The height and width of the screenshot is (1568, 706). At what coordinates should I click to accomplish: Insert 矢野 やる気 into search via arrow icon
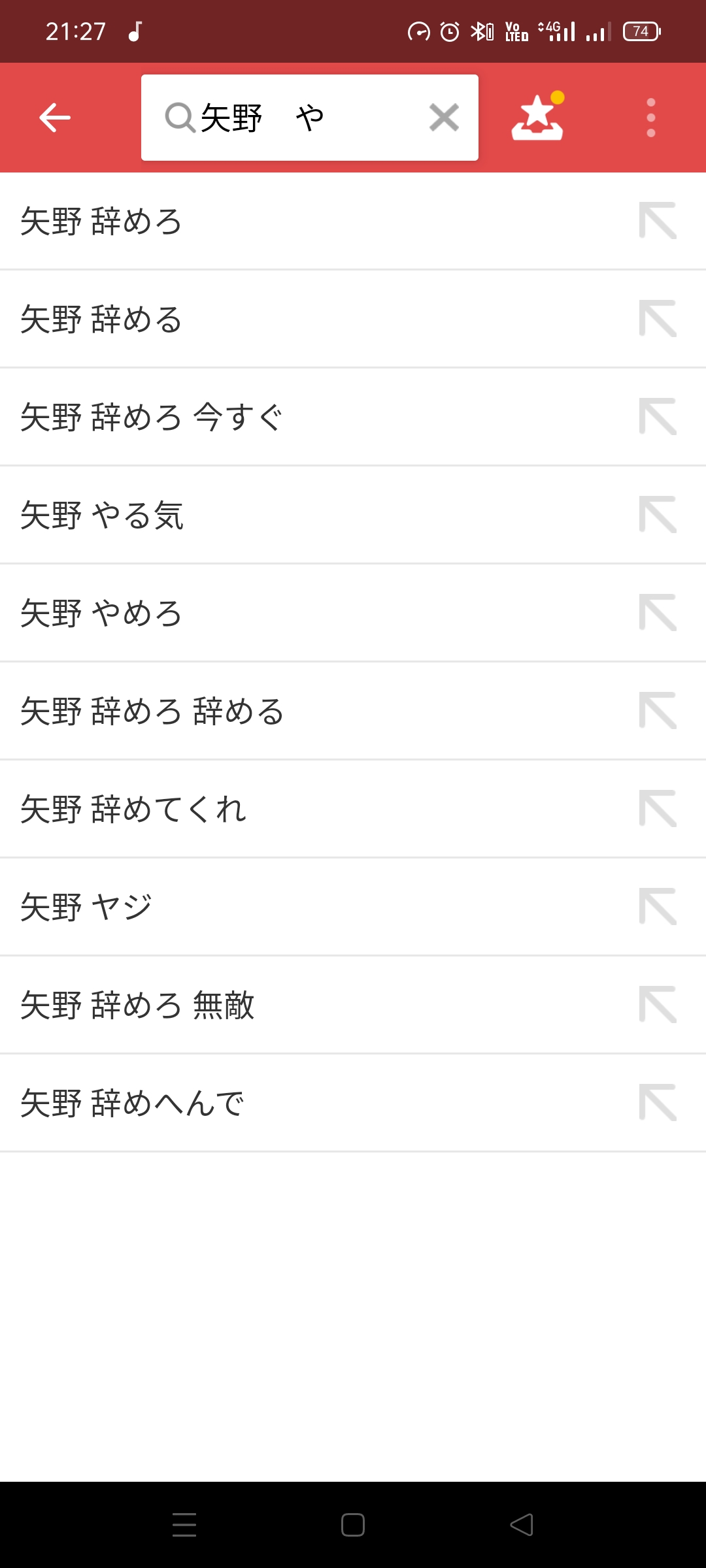pyautogui.click(x=658, y=515)
